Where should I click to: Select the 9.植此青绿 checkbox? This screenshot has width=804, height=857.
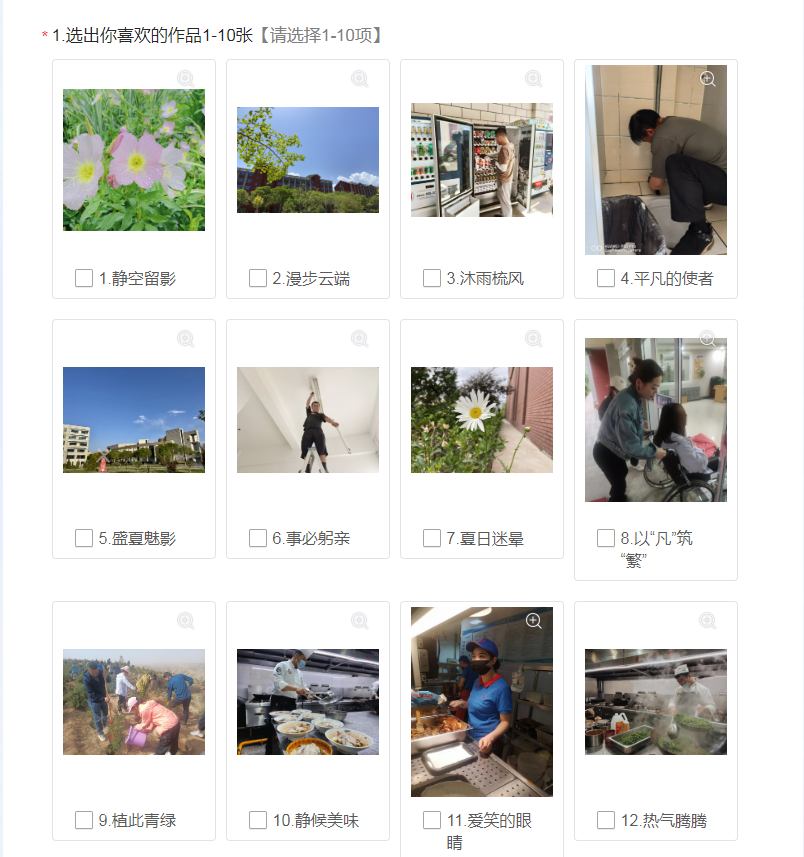84,820
